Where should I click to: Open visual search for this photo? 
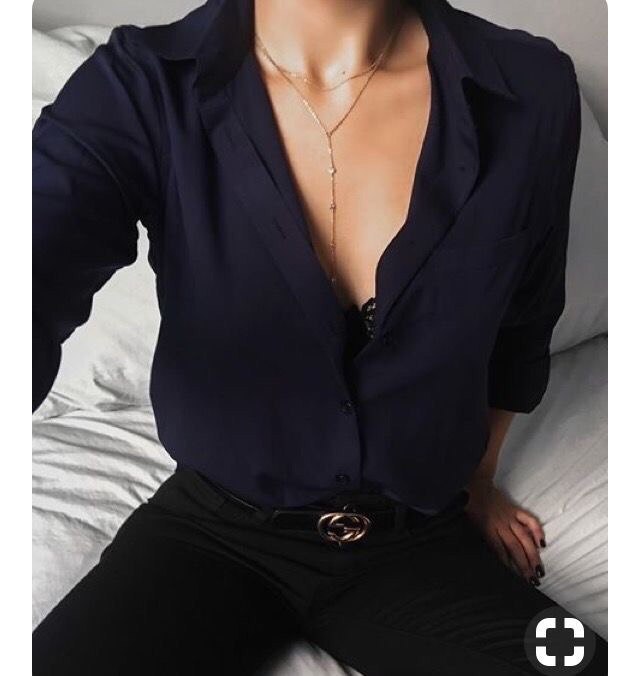tap(559, 641)
